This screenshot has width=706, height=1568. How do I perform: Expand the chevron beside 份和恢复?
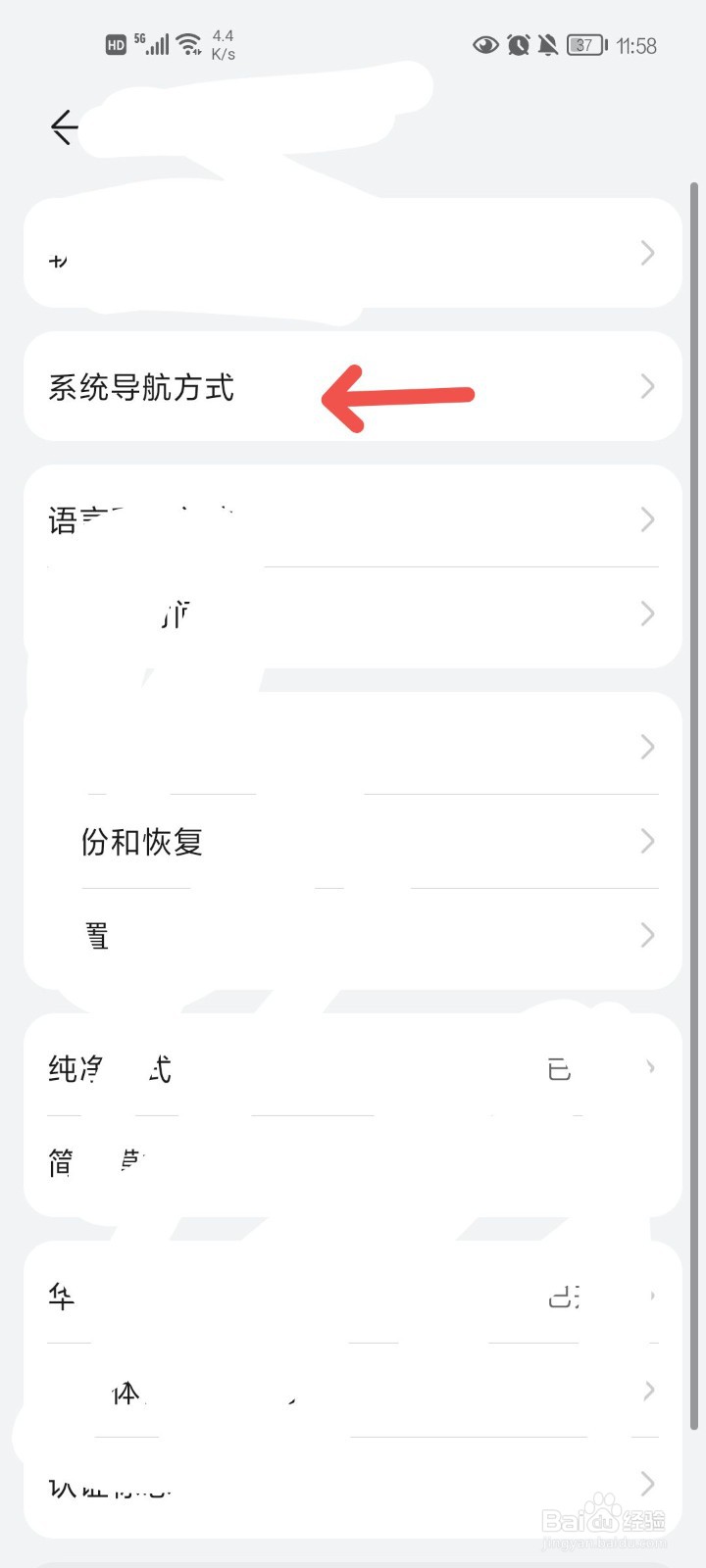tap(646, 841)
